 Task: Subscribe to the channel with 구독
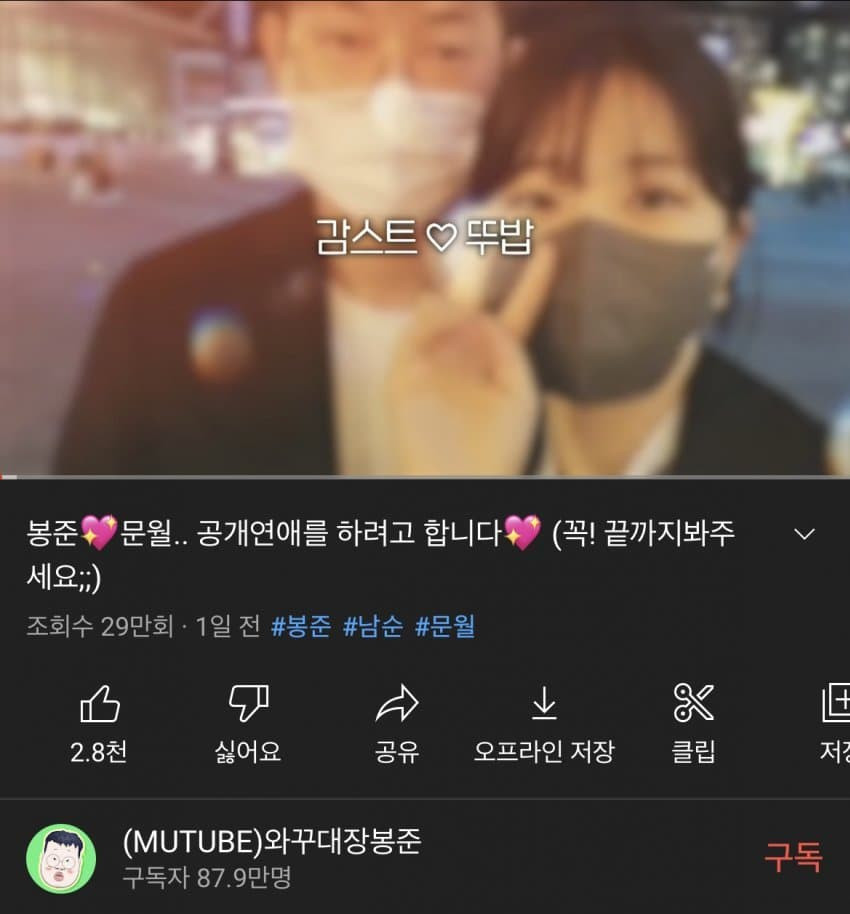point(793,858)
